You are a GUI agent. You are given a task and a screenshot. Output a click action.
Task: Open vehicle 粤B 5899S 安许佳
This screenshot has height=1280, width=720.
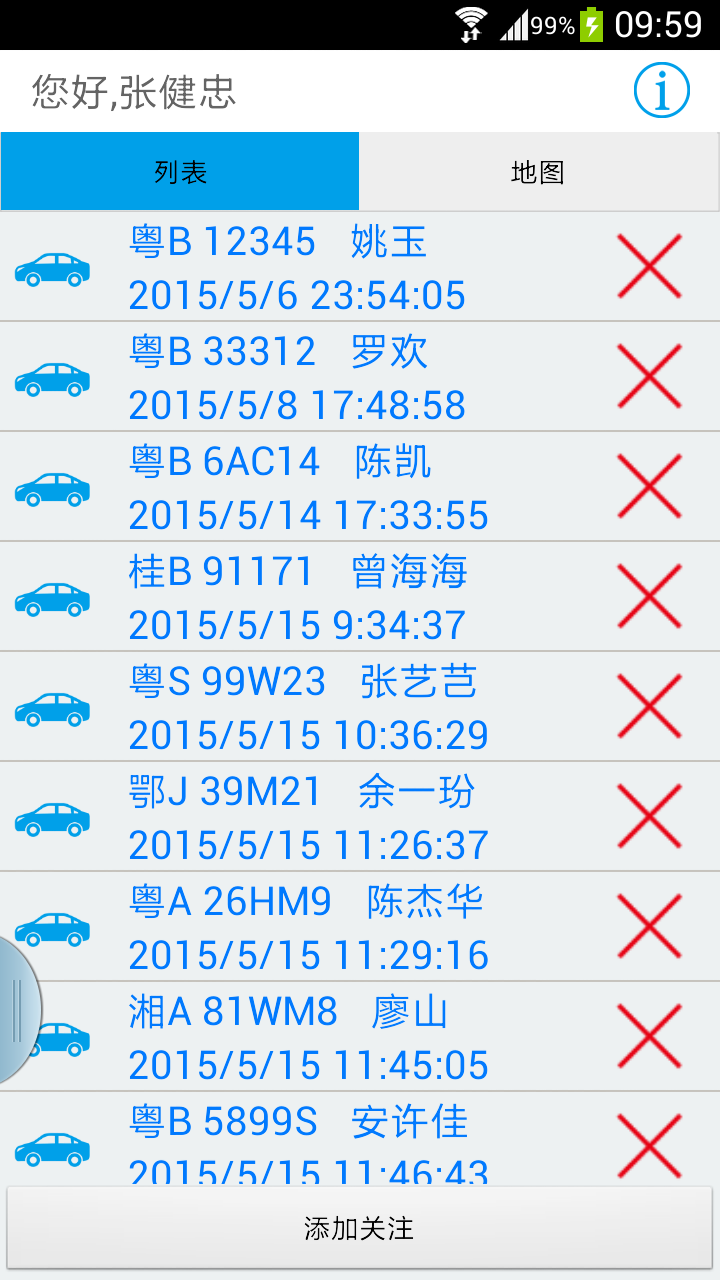pyautogui.click(x=300, y=1140)
